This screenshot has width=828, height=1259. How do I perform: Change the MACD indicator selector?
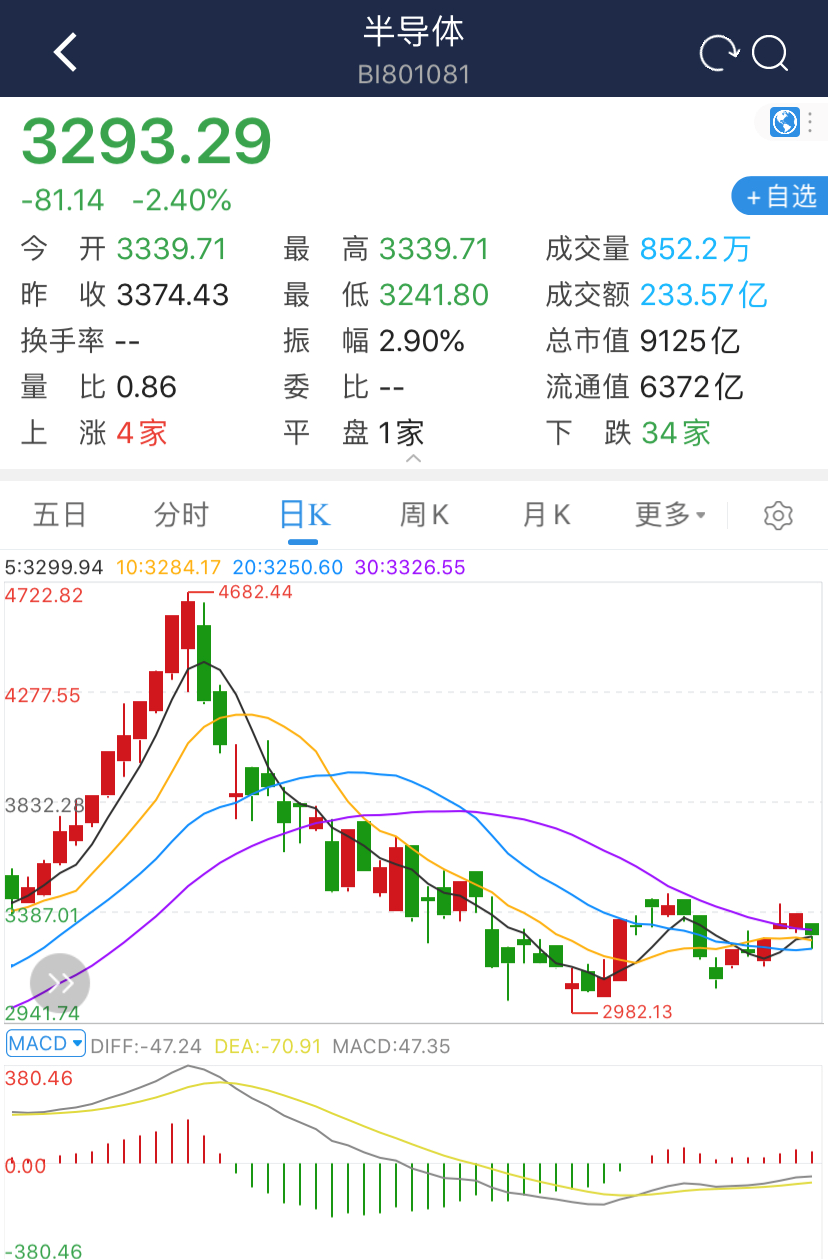pyautogui.click(x=46, y=1044)
